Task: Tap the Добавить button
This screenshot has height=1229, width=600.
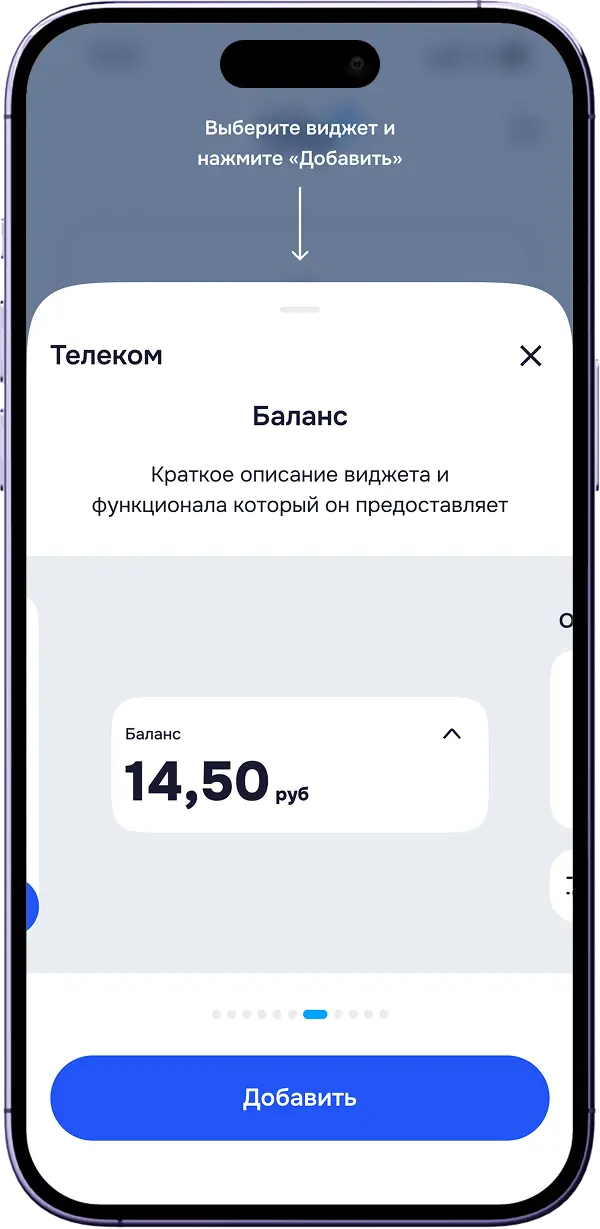Action: (x=300, y=1098)
